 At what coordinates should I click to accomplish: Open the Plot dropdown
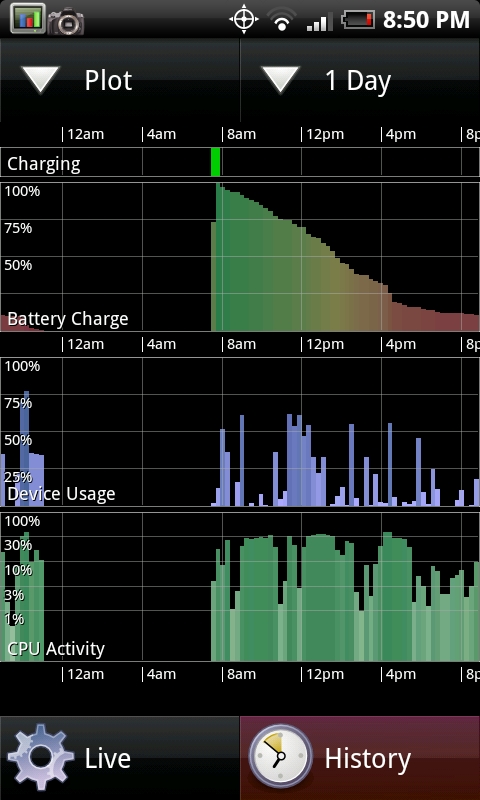(x=119, y=80)
